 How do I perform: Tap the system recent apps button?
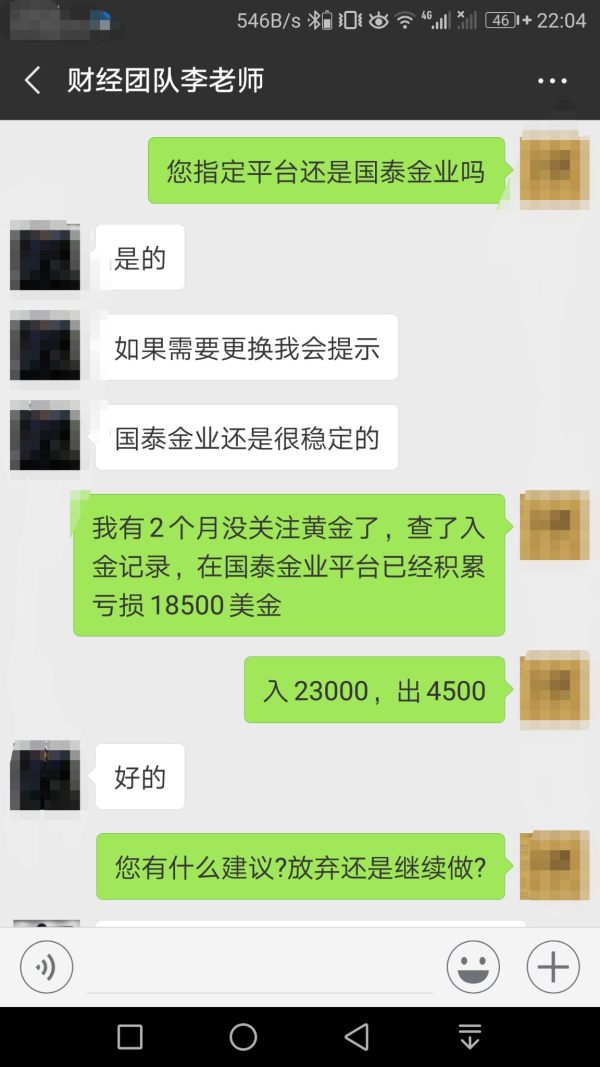click(x=130, y=1037)
